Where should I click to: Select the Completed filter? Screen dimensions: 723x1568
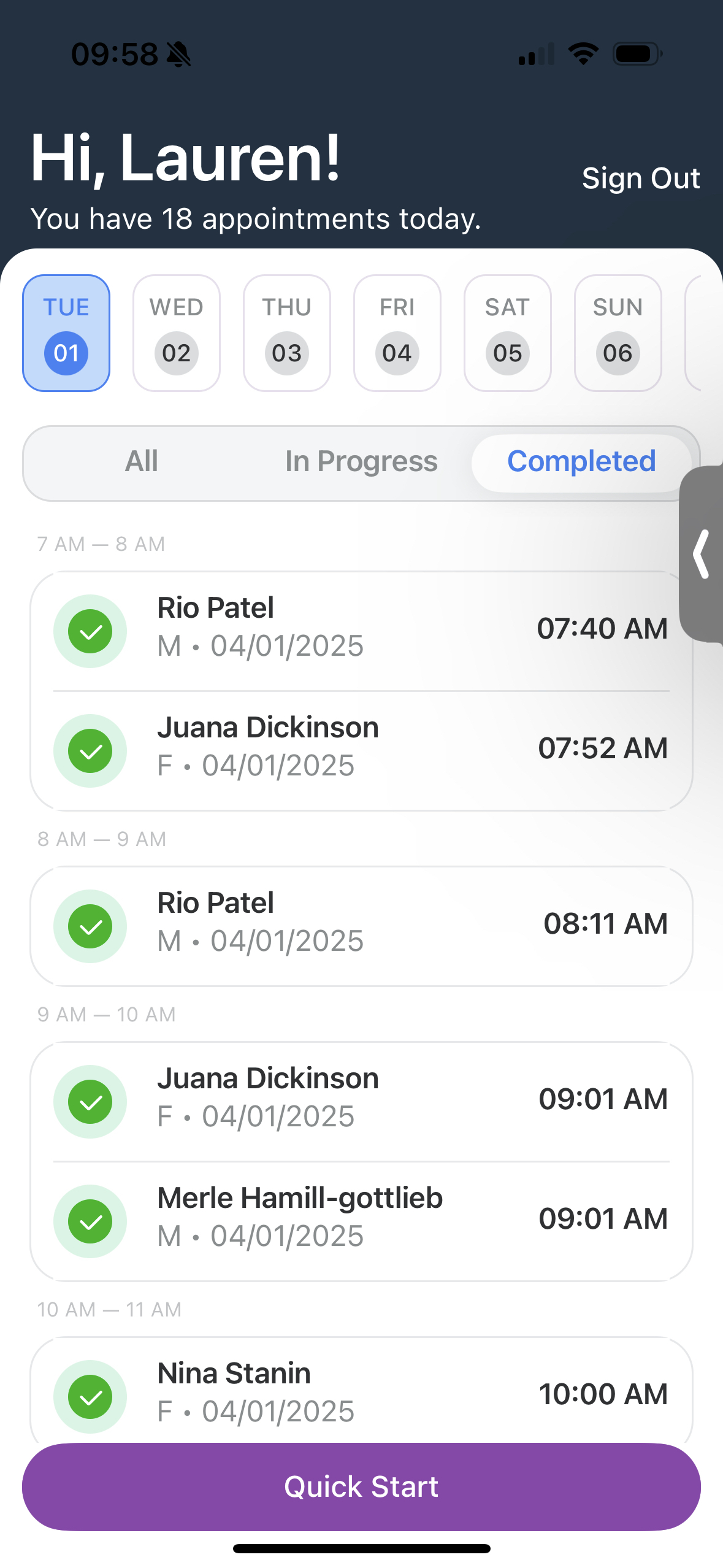coord(581,462)
